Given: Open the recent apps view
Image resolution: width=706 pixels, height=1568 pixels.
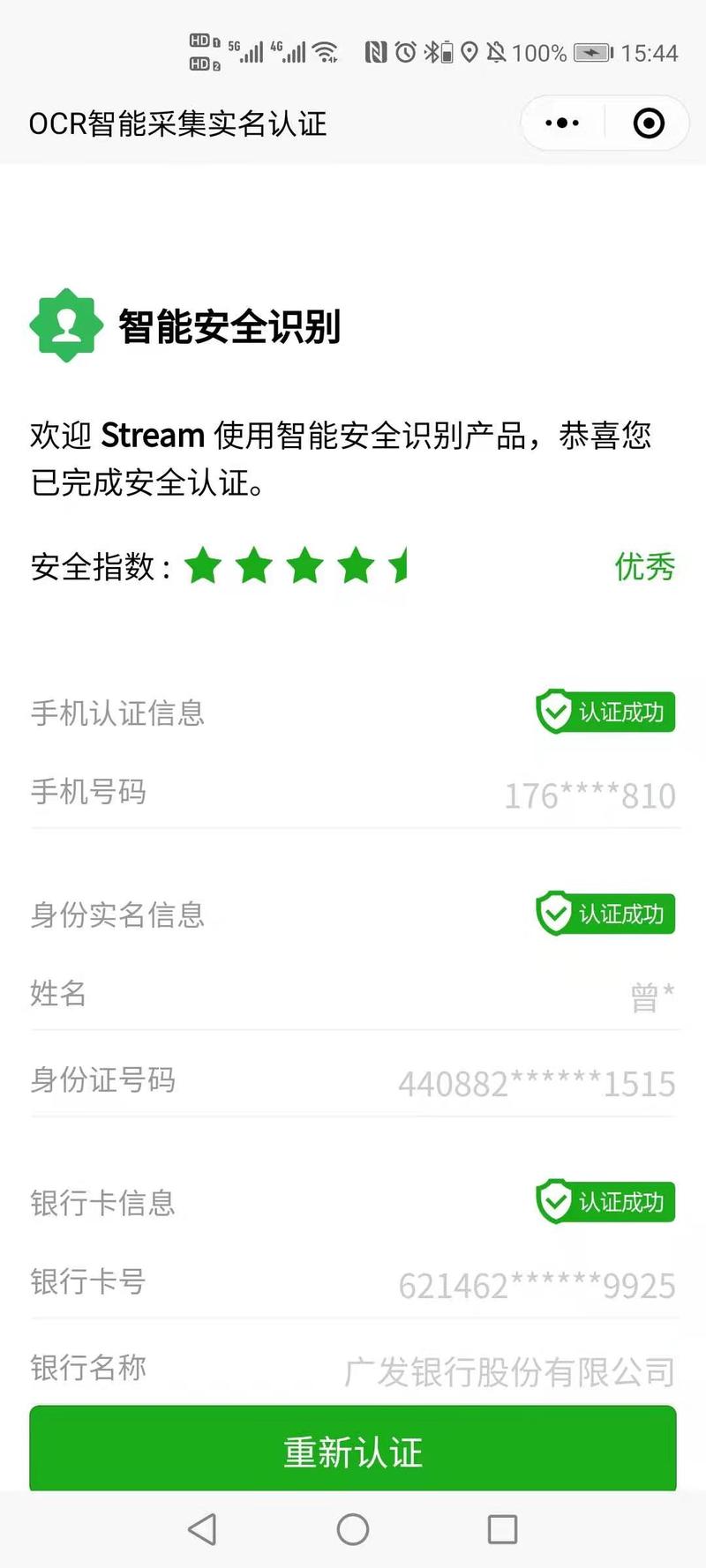Looking at the screenshot, I should [x=502, y=1529].
